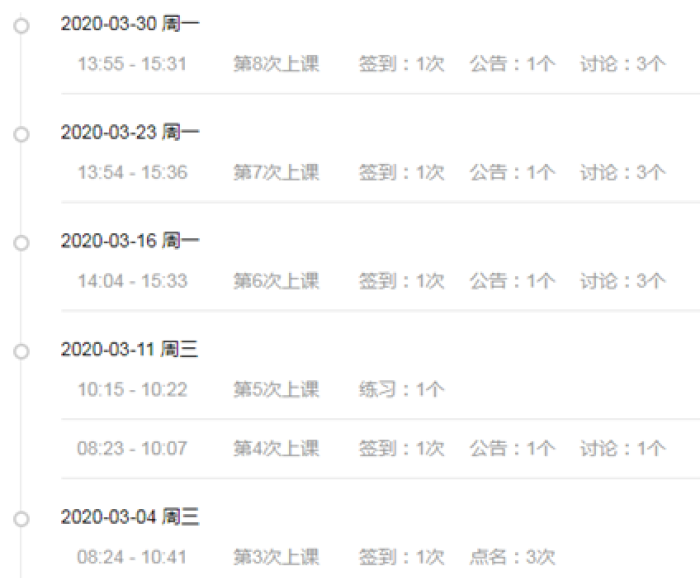Screen dimensions: 700x578
Task: Open the 第3次上课 session record
Action: 276,557
